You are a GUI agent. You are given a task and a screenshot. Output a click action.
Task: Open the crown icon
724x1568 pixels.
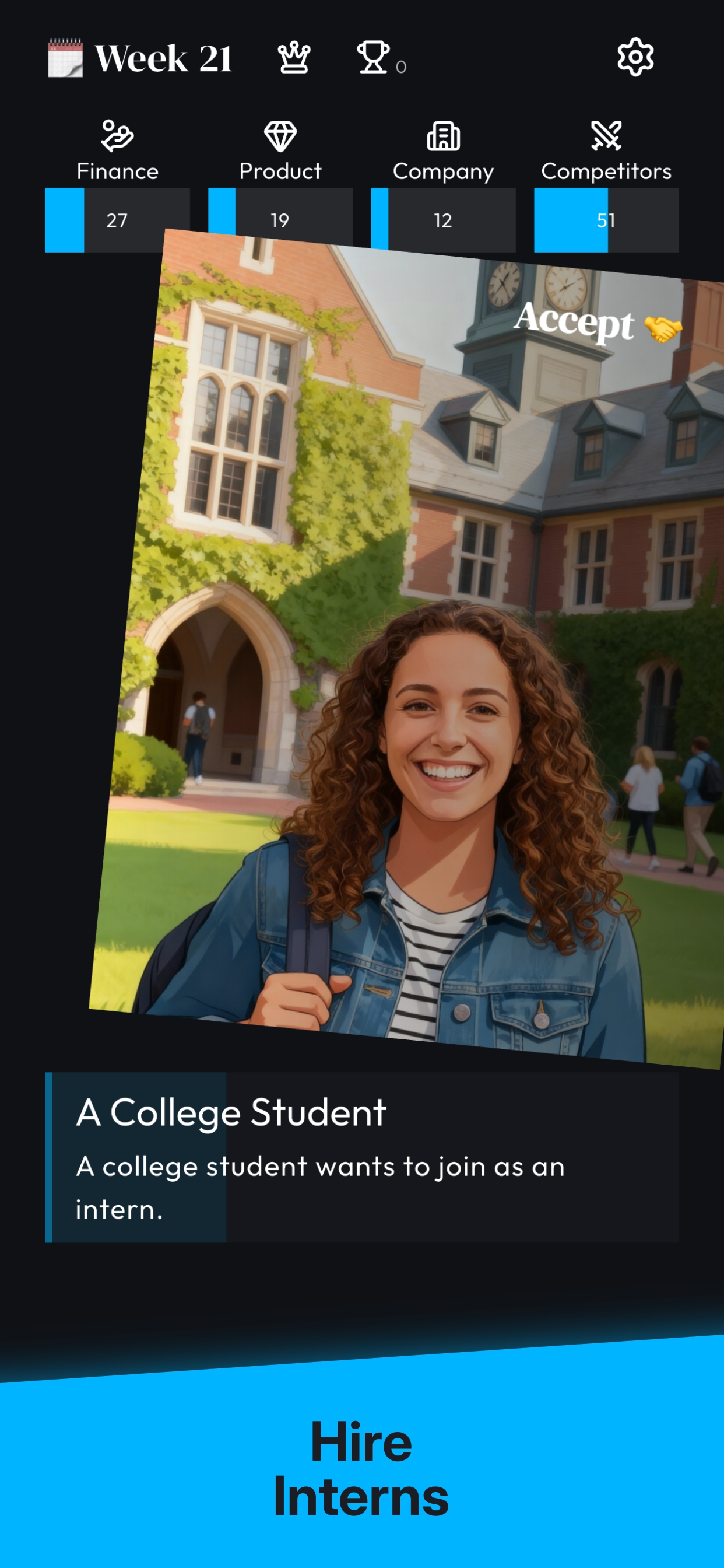click(x=294, y=58)
